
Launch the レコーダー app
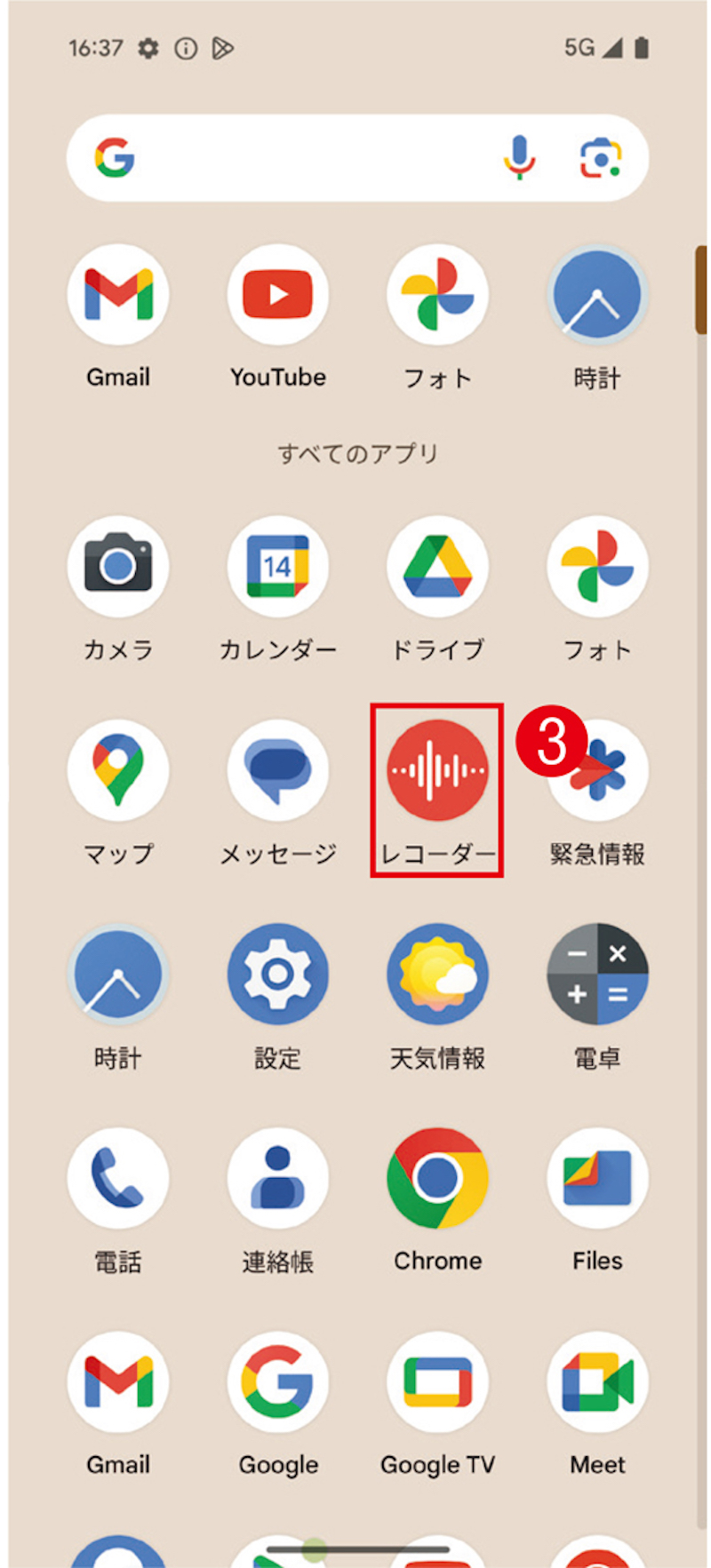pyautogui.click(x=437, y=770)
